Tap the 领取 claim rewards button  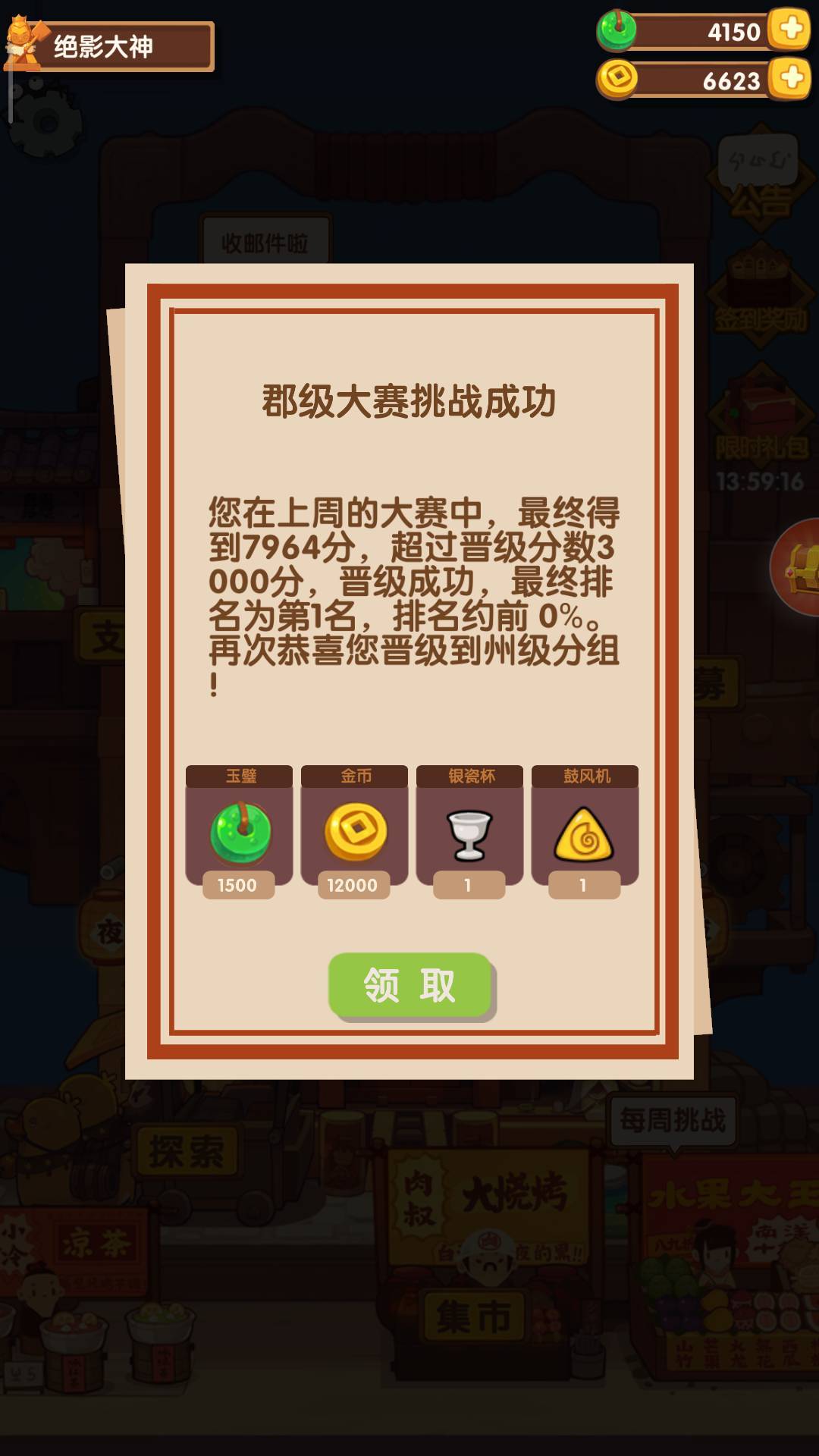pyautogui.click(x=409, y=982)
